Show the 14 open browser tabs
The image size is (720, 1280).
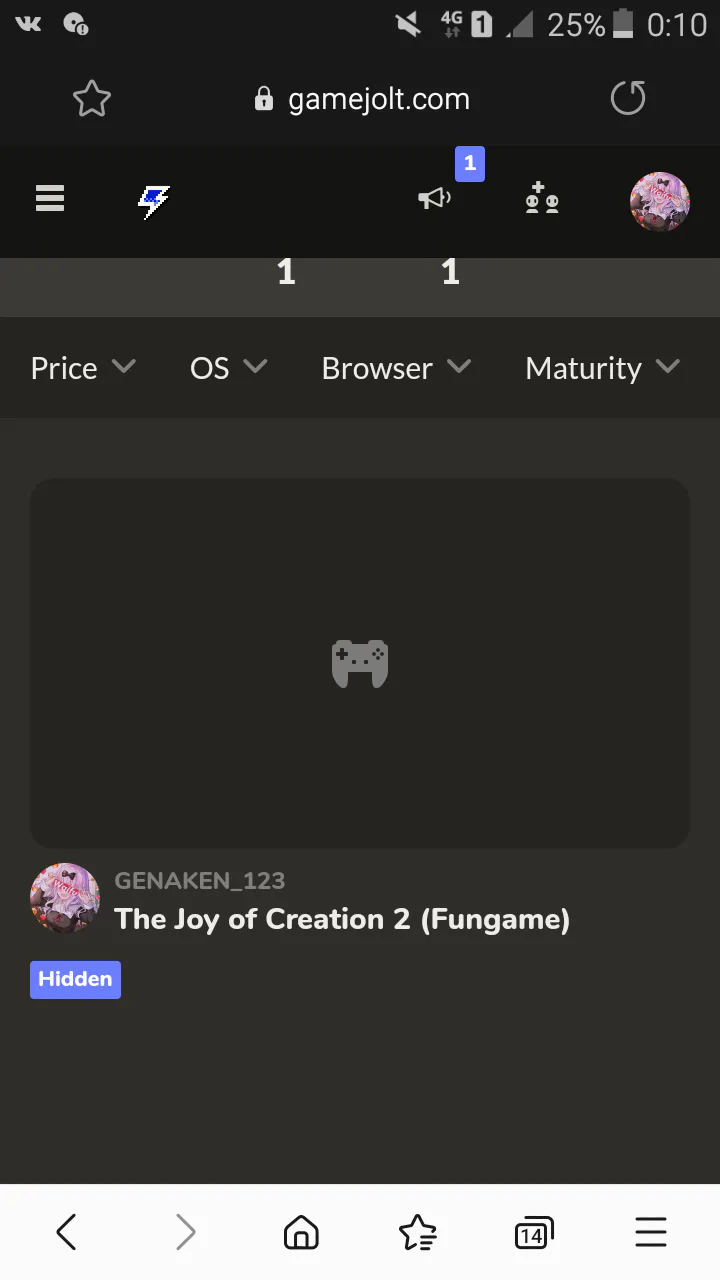534,1232
